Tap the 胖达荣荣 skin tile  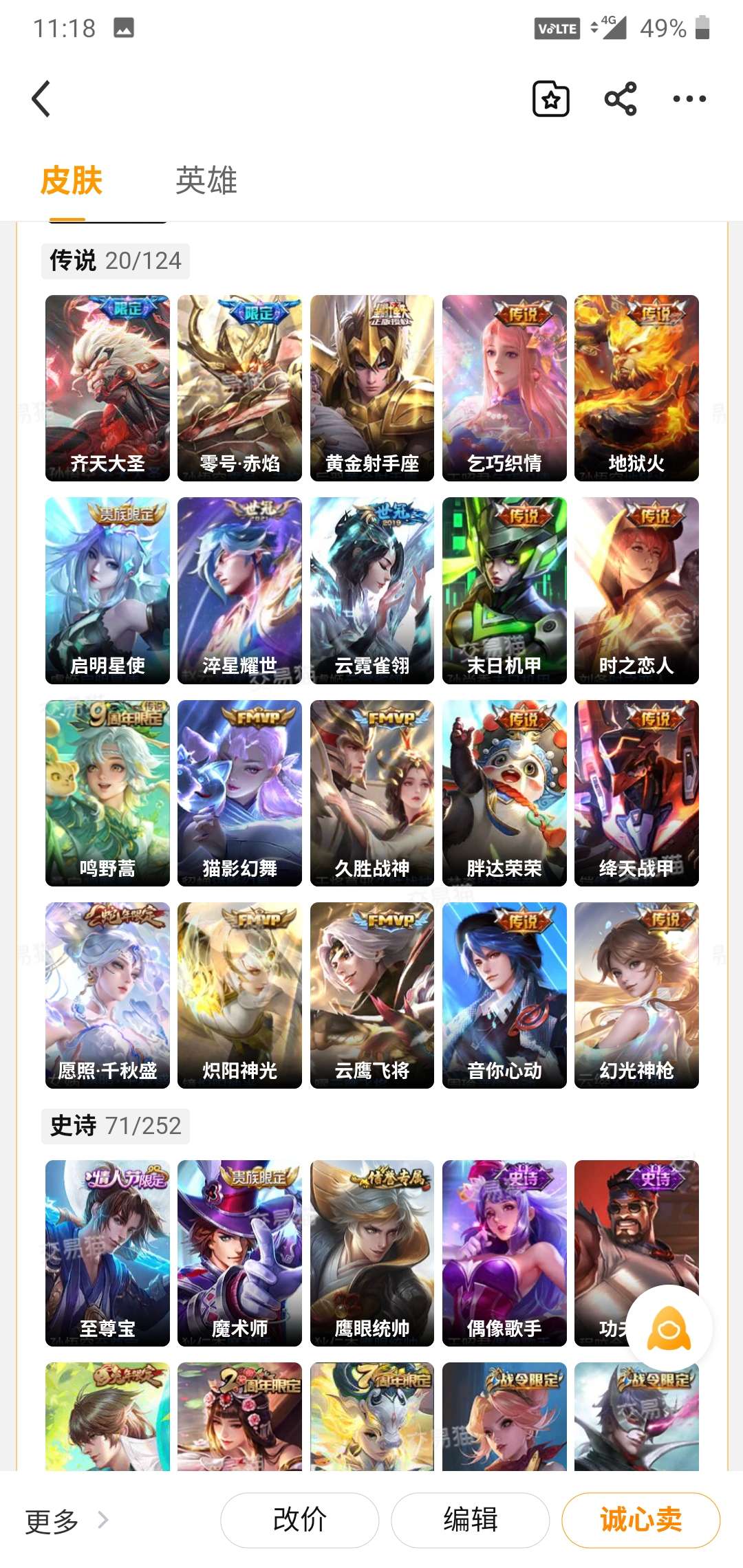(504, 792)
